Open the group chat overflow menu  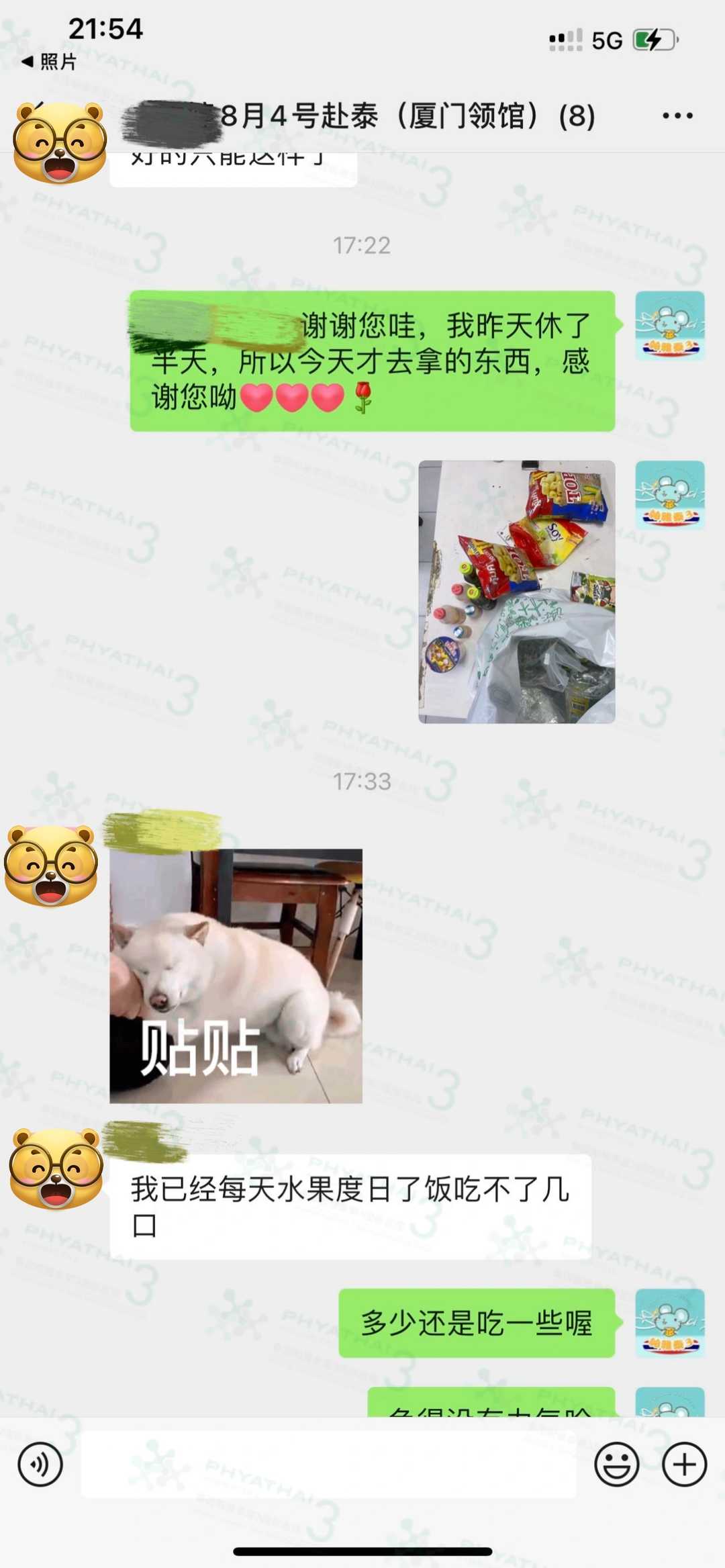click(x=677, y=116)
